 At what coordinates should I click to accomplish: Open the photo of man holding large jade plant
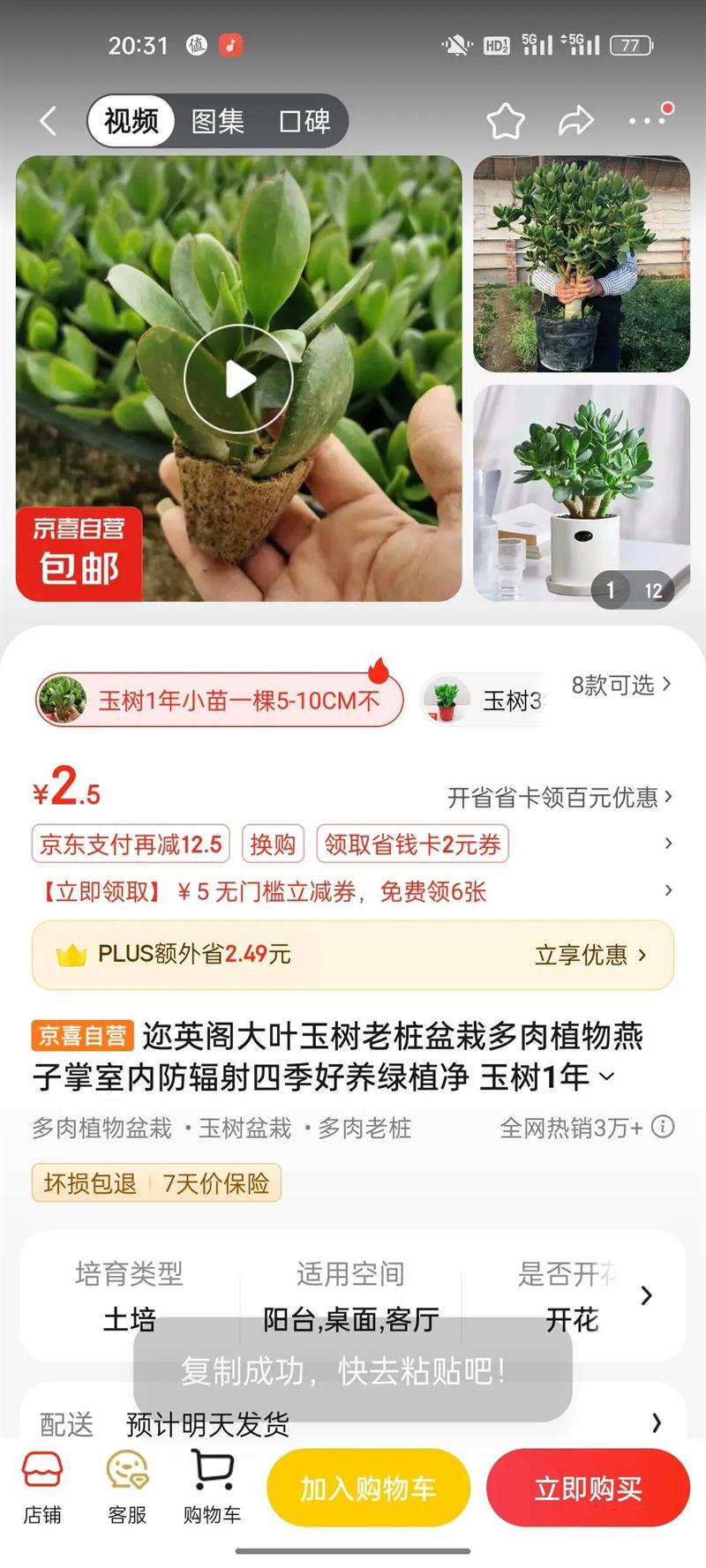pos(582,264)
